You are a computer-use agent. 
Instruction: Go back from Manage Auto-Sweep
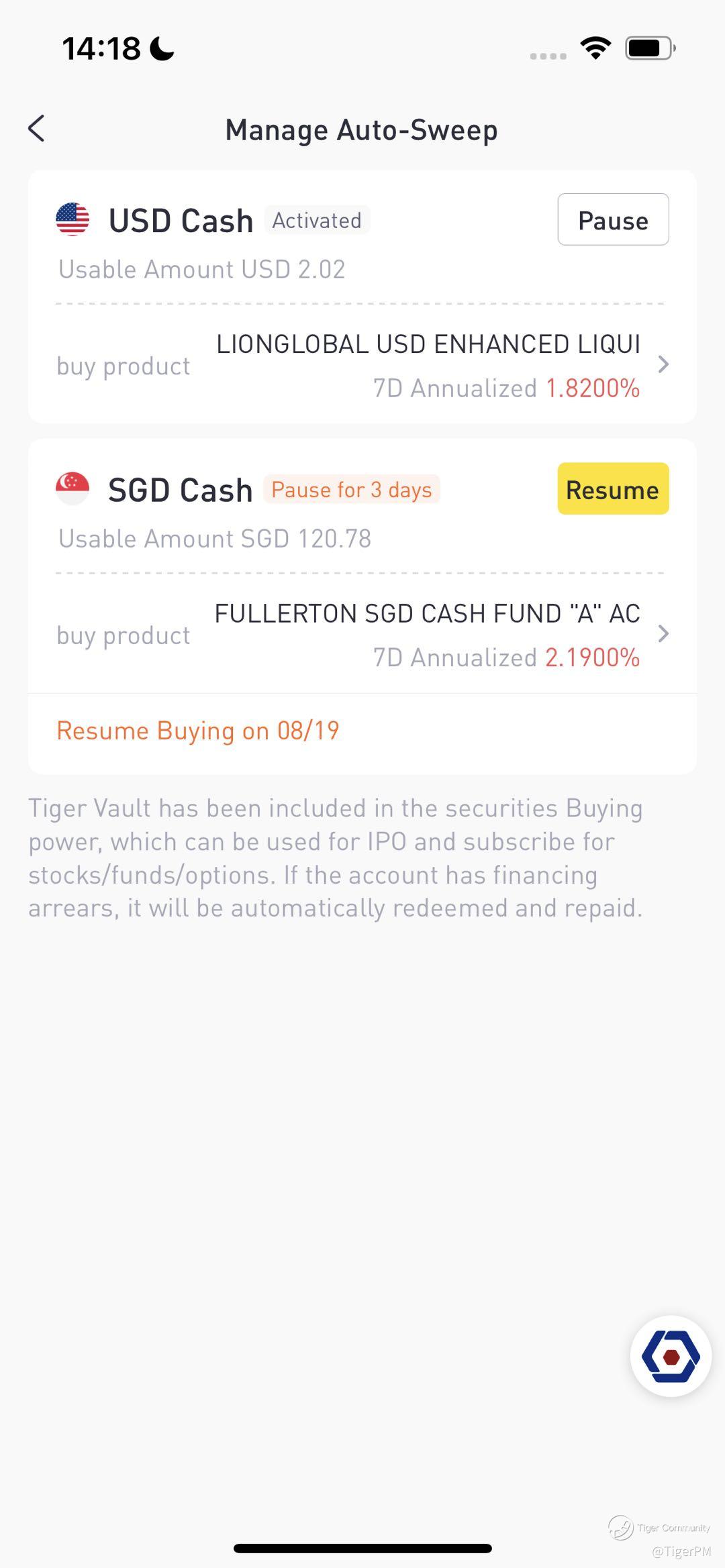tap(37, 129)
